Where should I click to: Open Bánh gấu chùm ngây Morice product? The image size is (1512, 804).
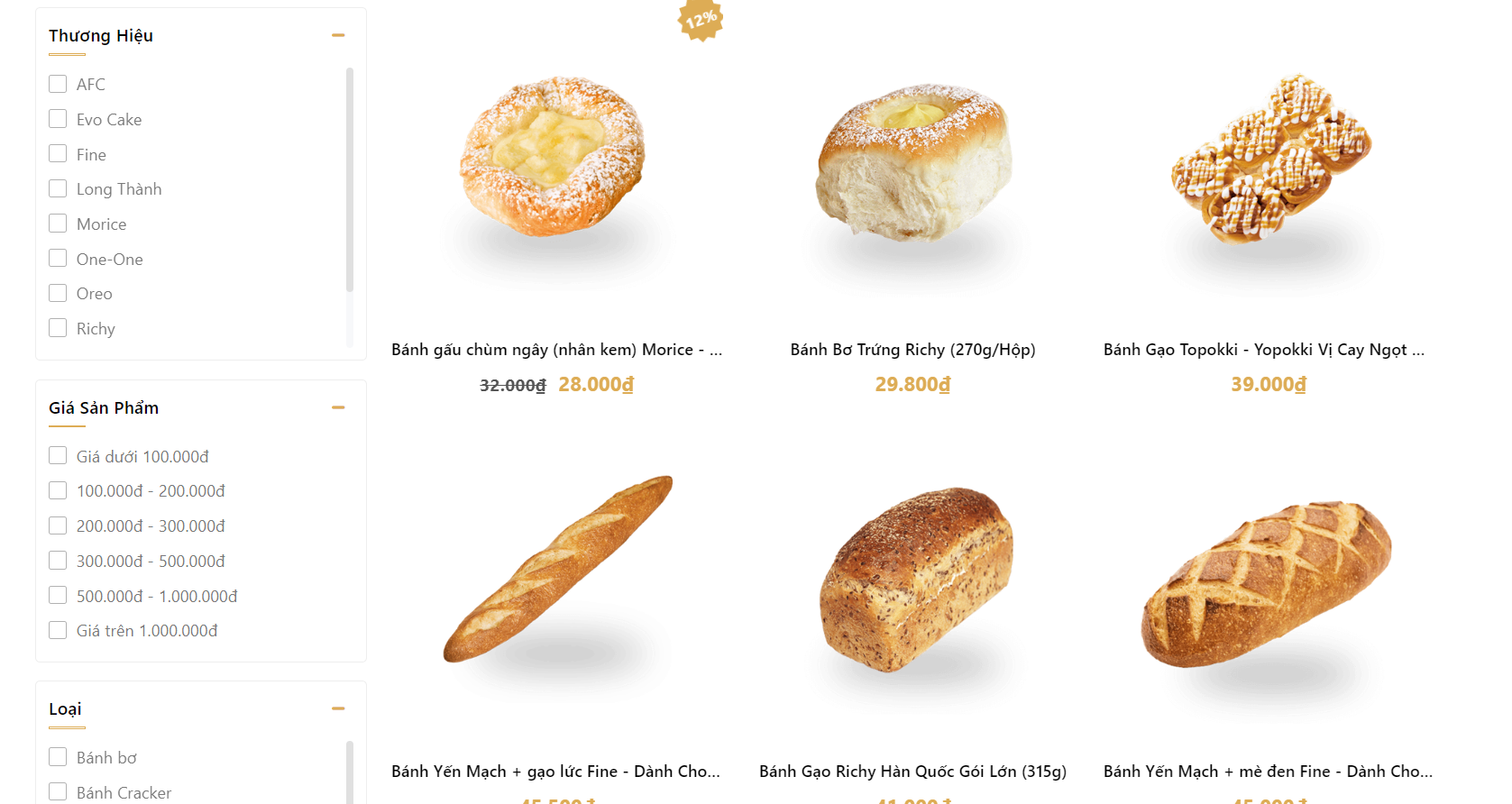click(556, 350)
